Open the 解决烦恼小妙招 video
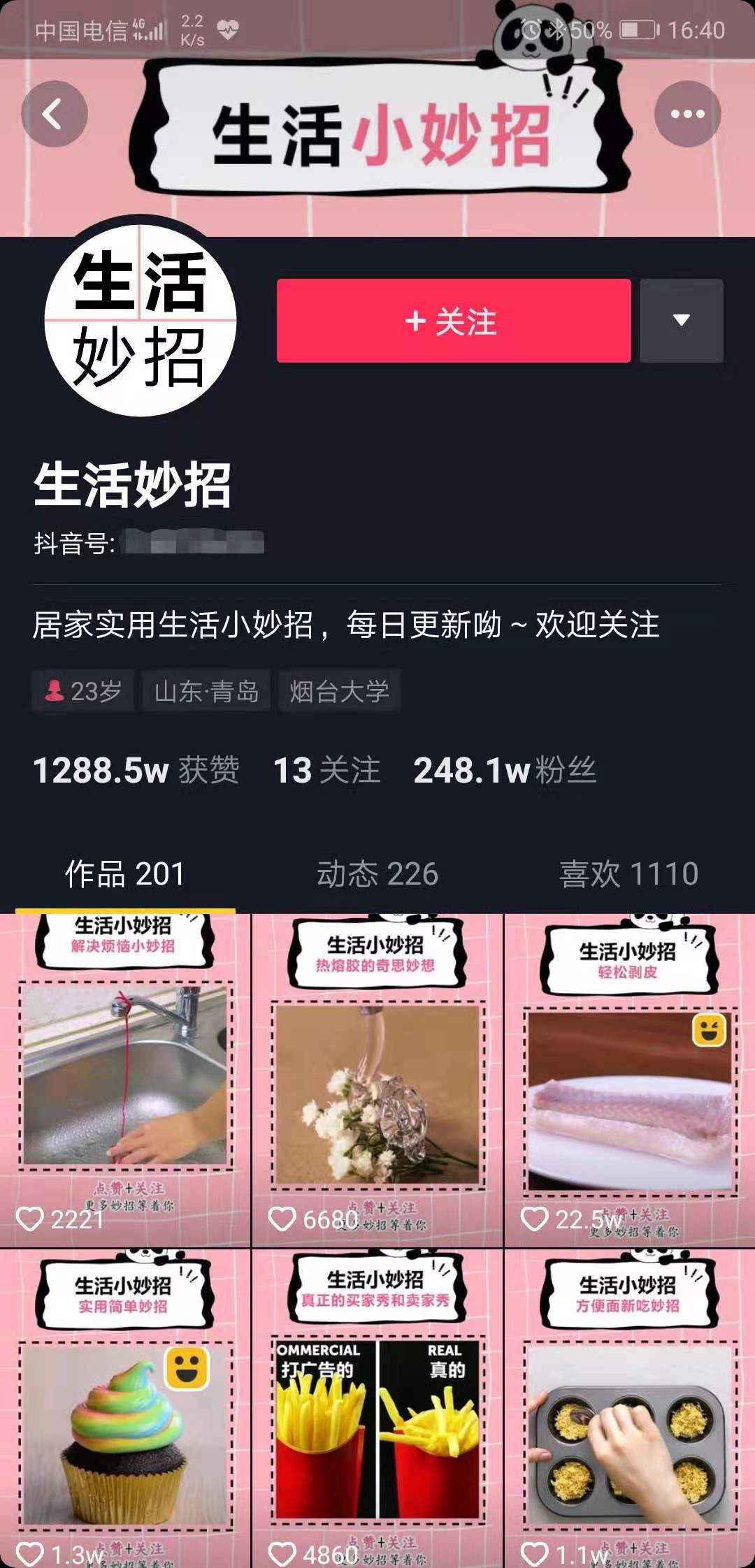 [x=125, y=1080]
